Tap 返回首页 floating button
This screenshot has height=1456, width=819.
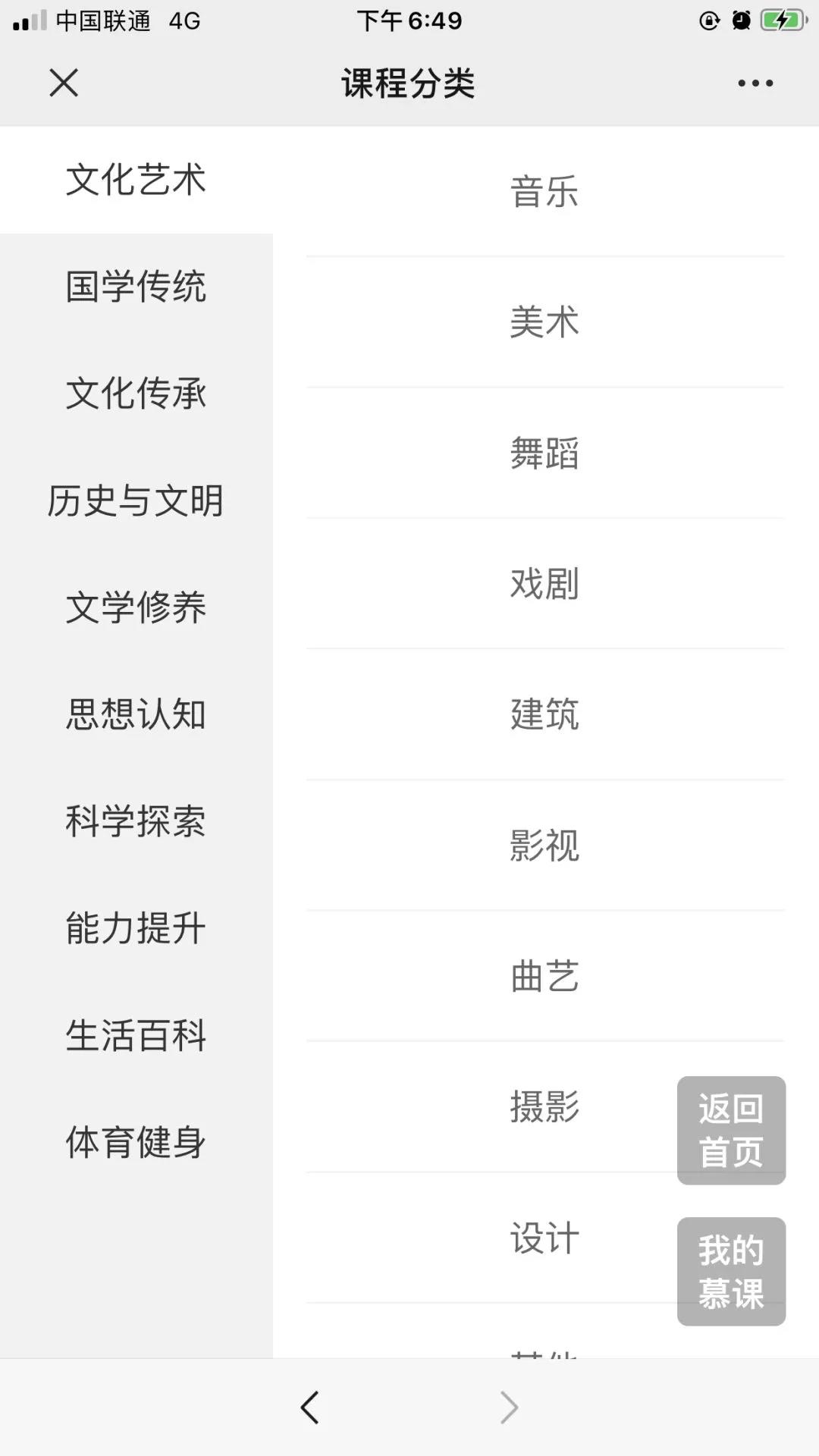tap(731, 1130)
